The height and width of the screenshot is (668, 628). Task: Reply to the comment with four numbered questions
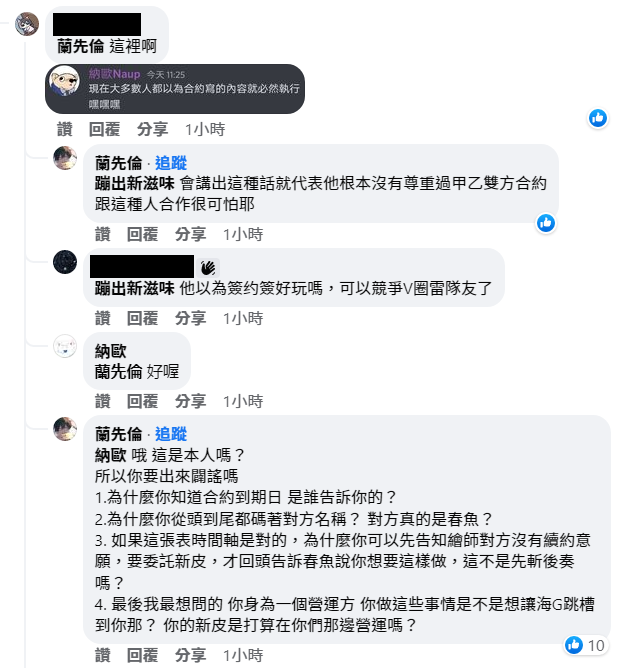(x=142, y=656)
